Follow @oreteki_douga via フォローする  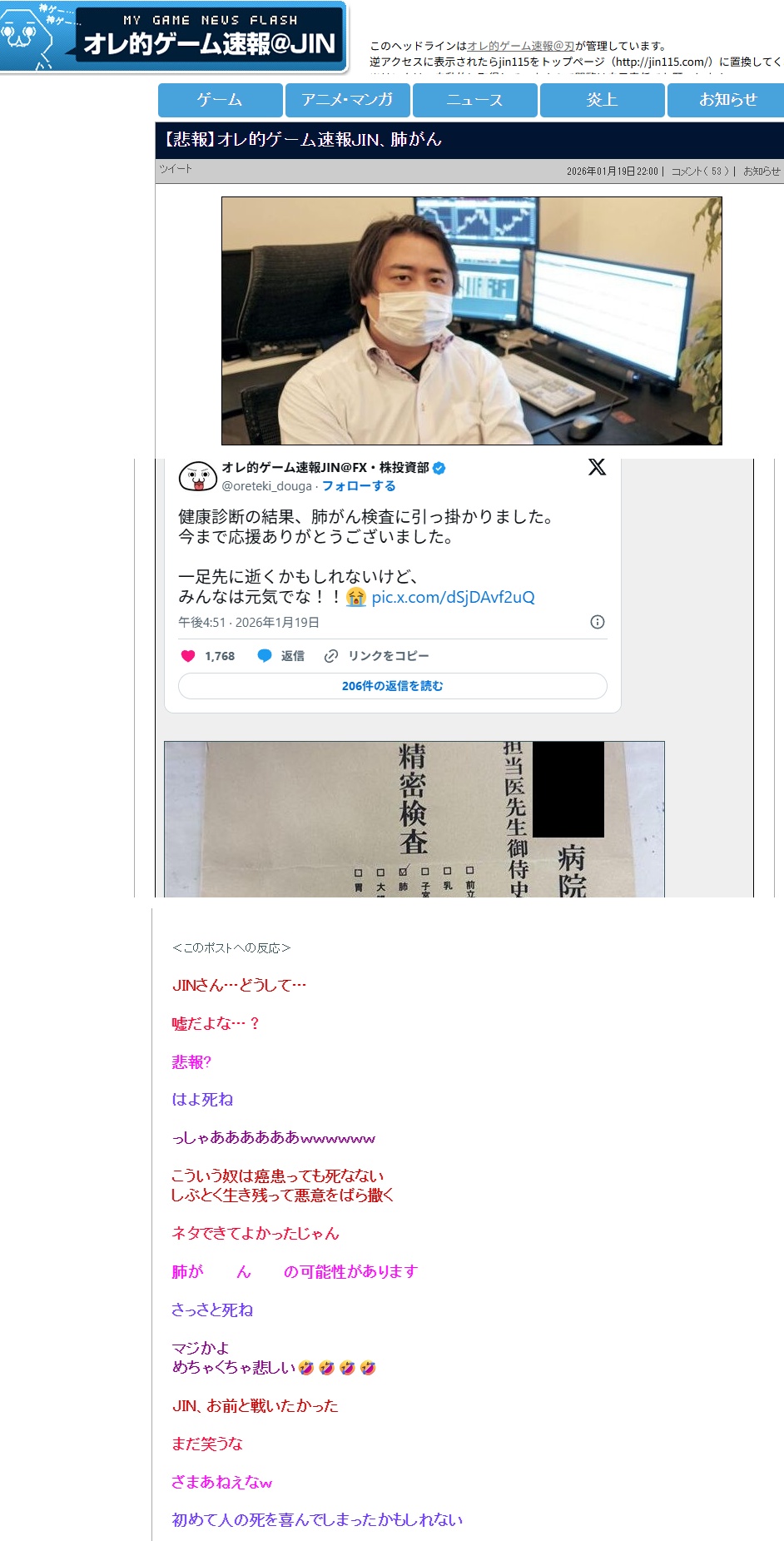(x=359, y=486)
